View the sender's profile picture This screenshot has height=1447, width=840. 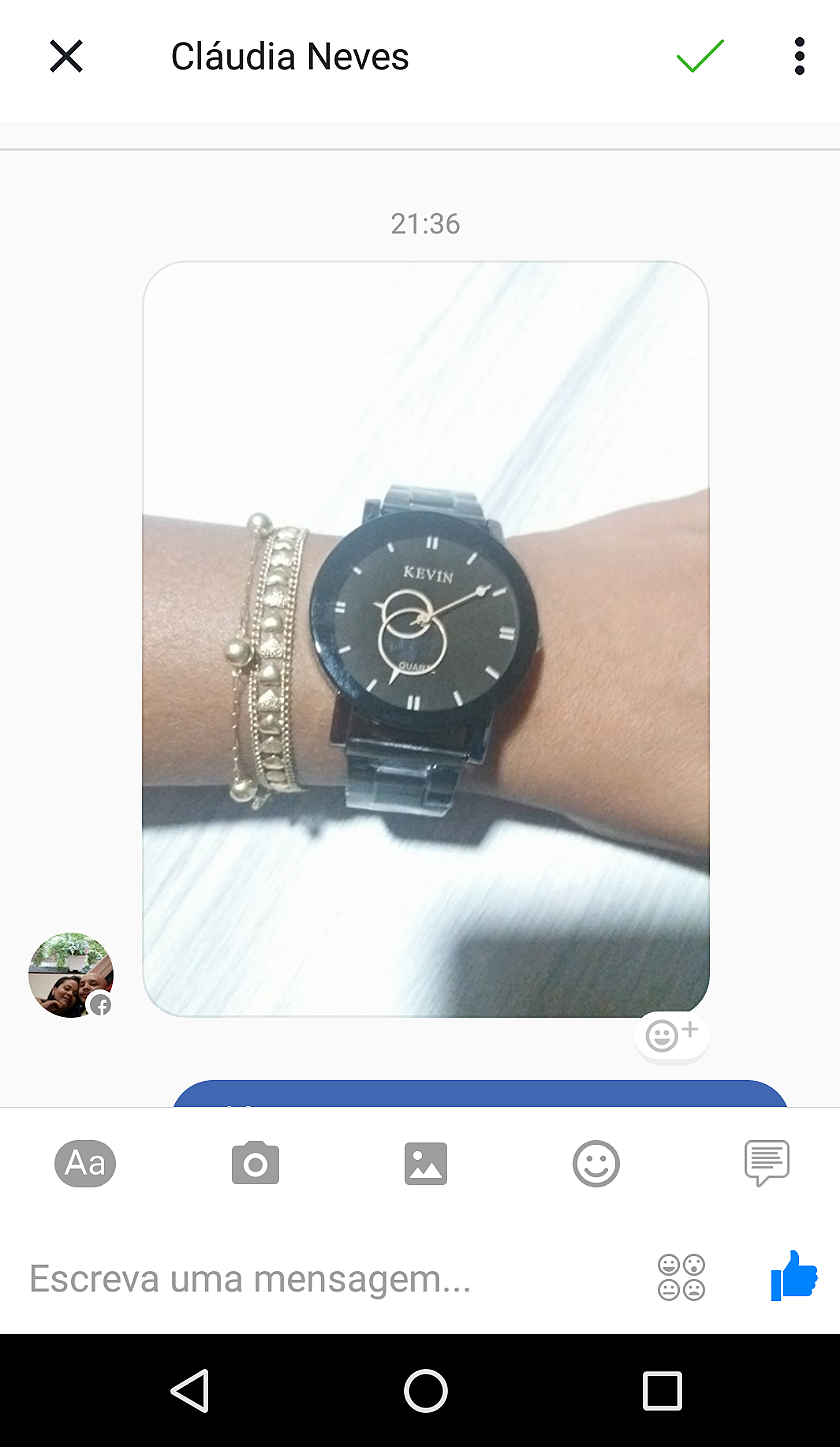70,976
